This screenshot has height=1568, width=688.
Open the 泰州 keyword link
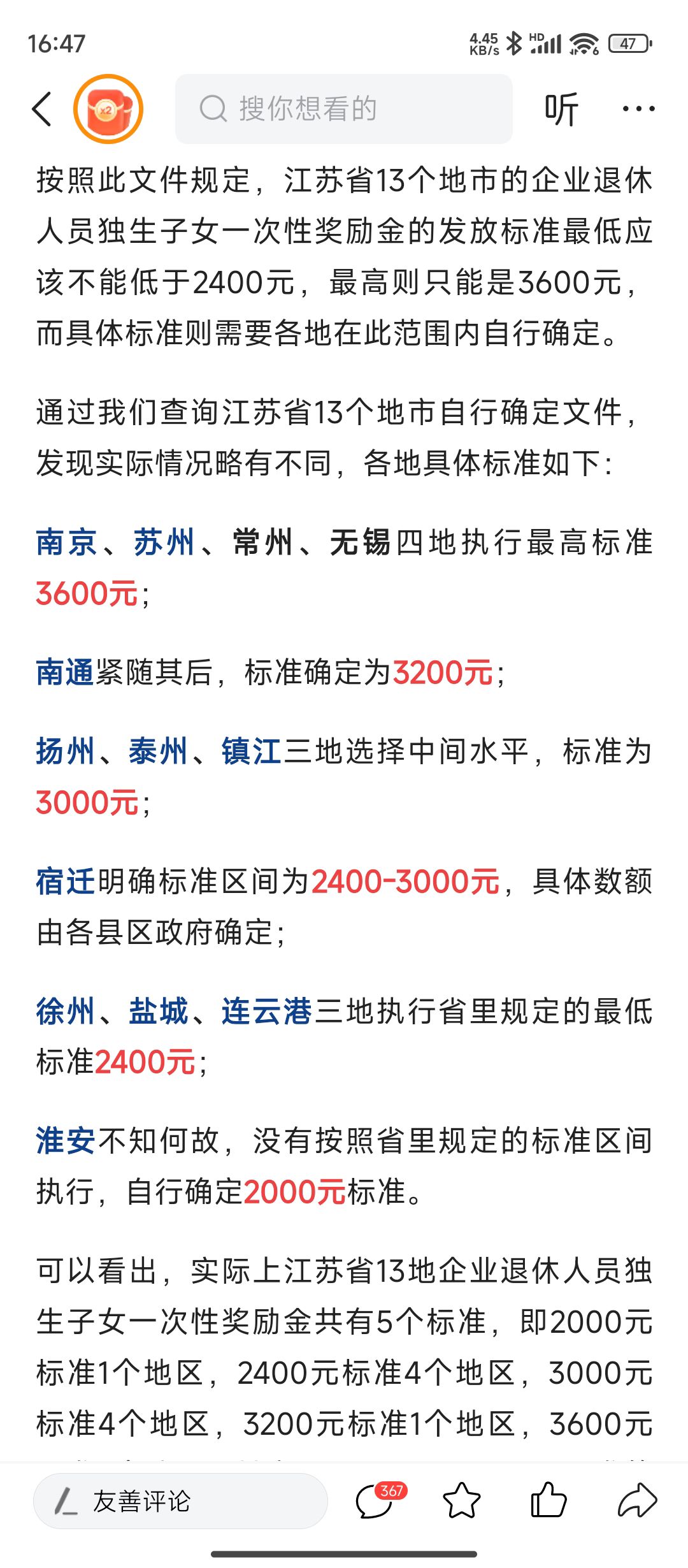pos(159,751)
